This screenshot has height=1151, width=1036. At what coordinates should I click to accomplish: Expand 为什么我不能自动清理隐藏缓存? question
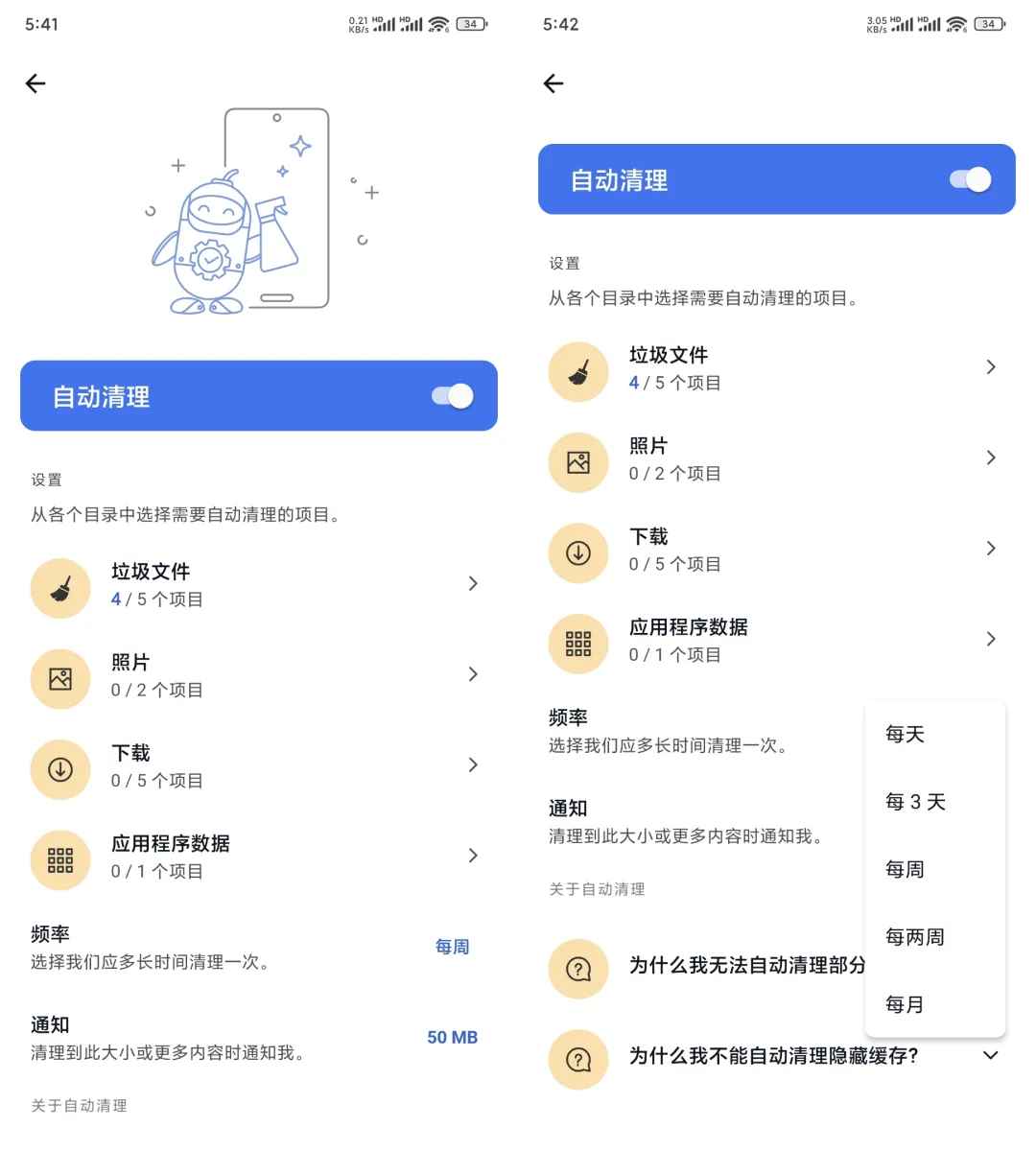pos(773,1056)
